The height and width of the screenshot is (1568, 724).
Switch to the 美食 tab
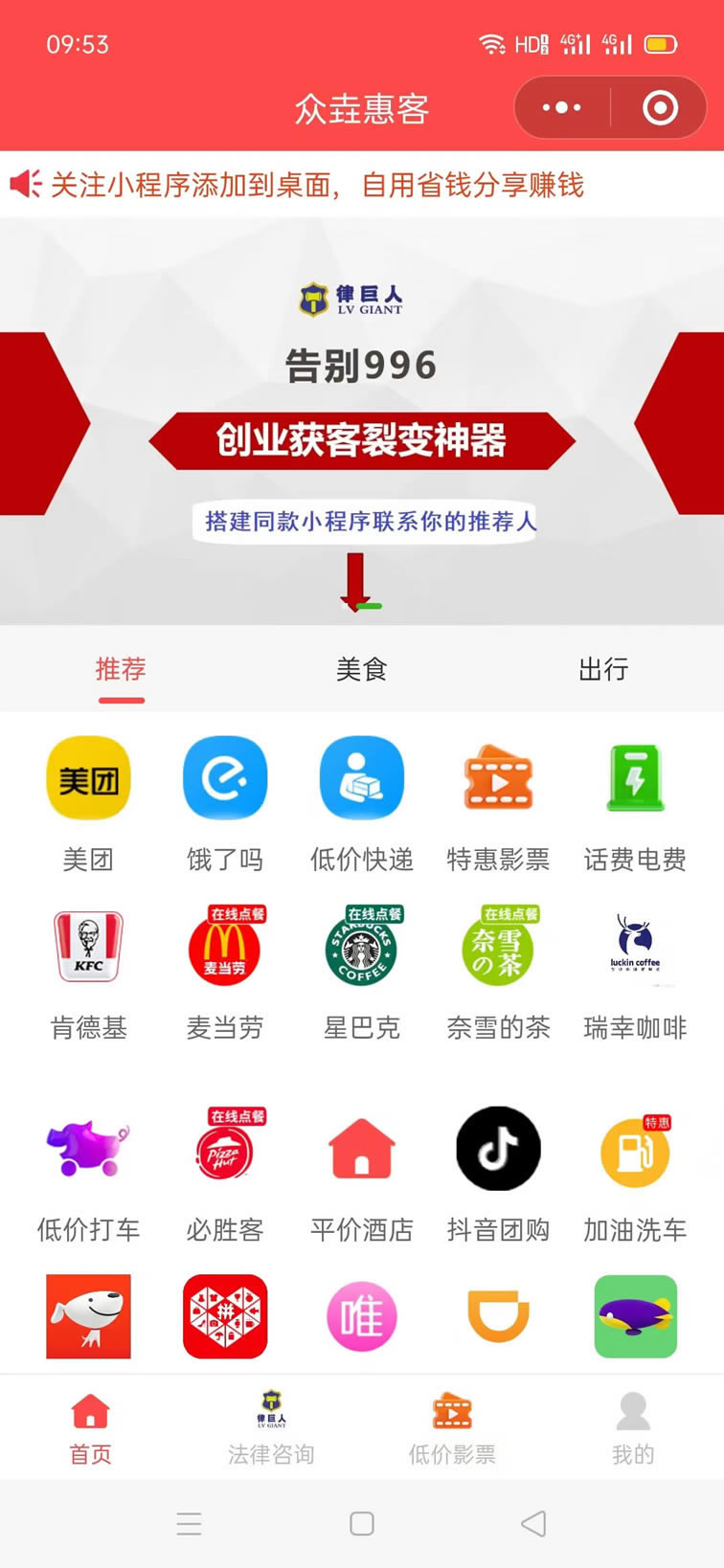[361, 669]
